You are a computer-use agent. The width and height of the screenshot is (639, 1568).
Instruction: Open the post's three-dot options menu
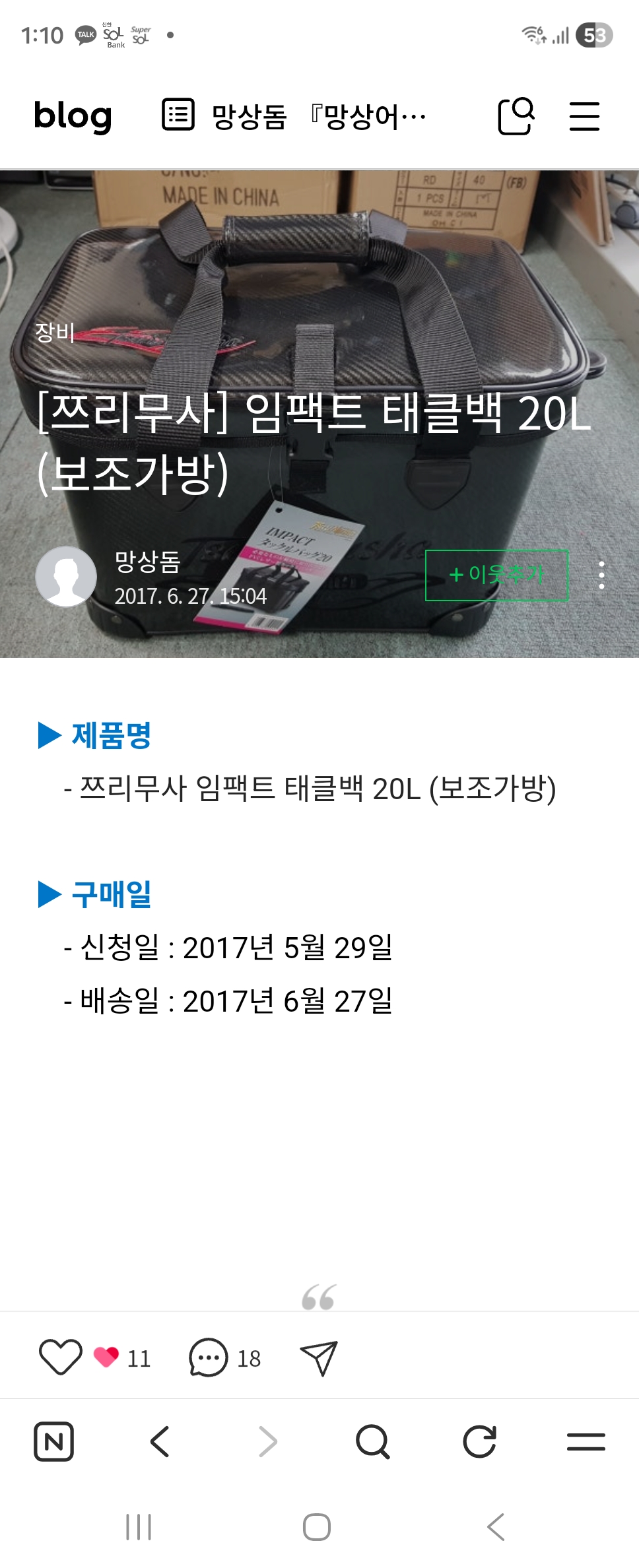point(601,575)
